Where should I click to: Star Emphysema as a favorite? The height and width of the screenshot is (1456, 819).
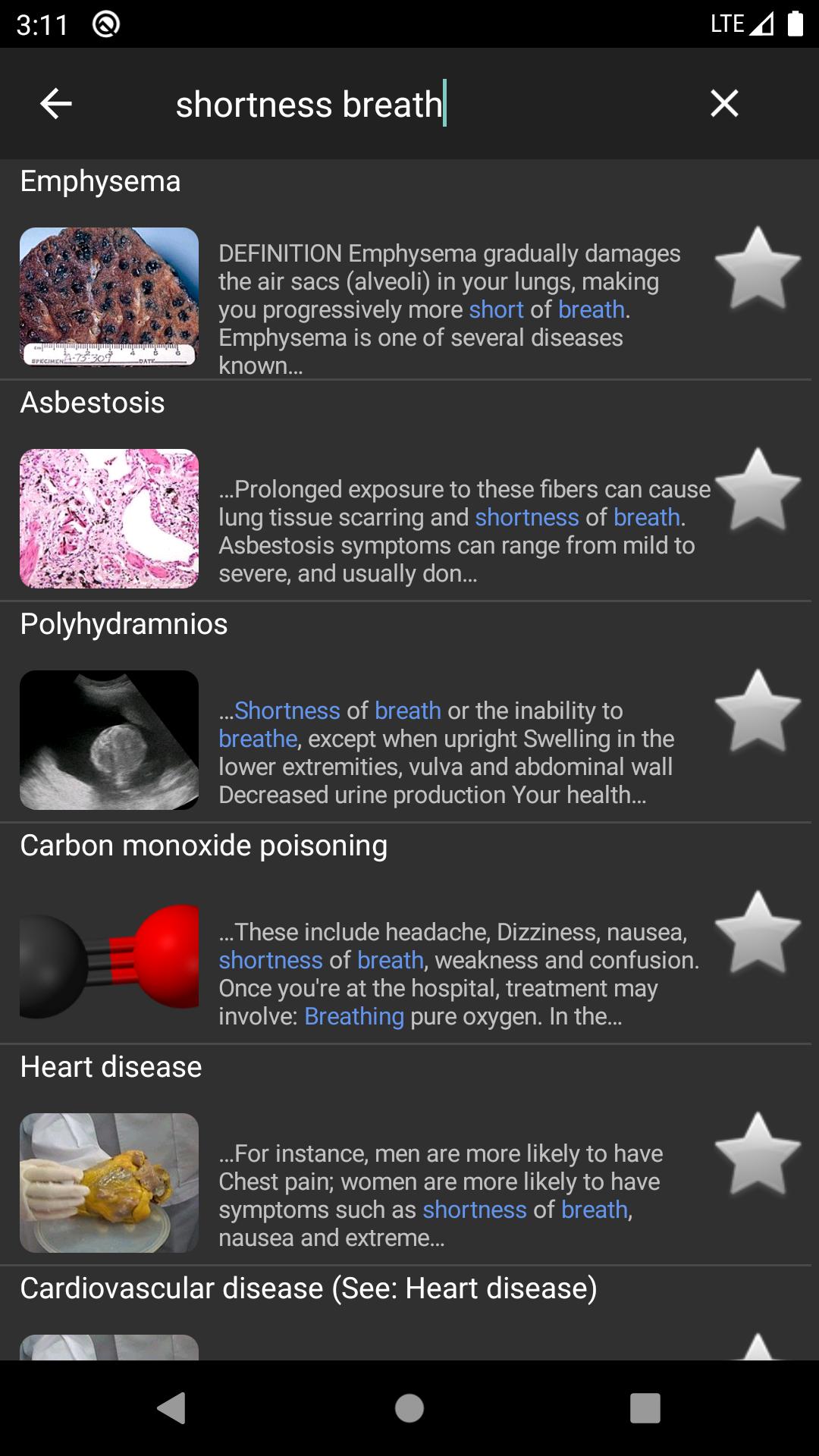[758, 268]
